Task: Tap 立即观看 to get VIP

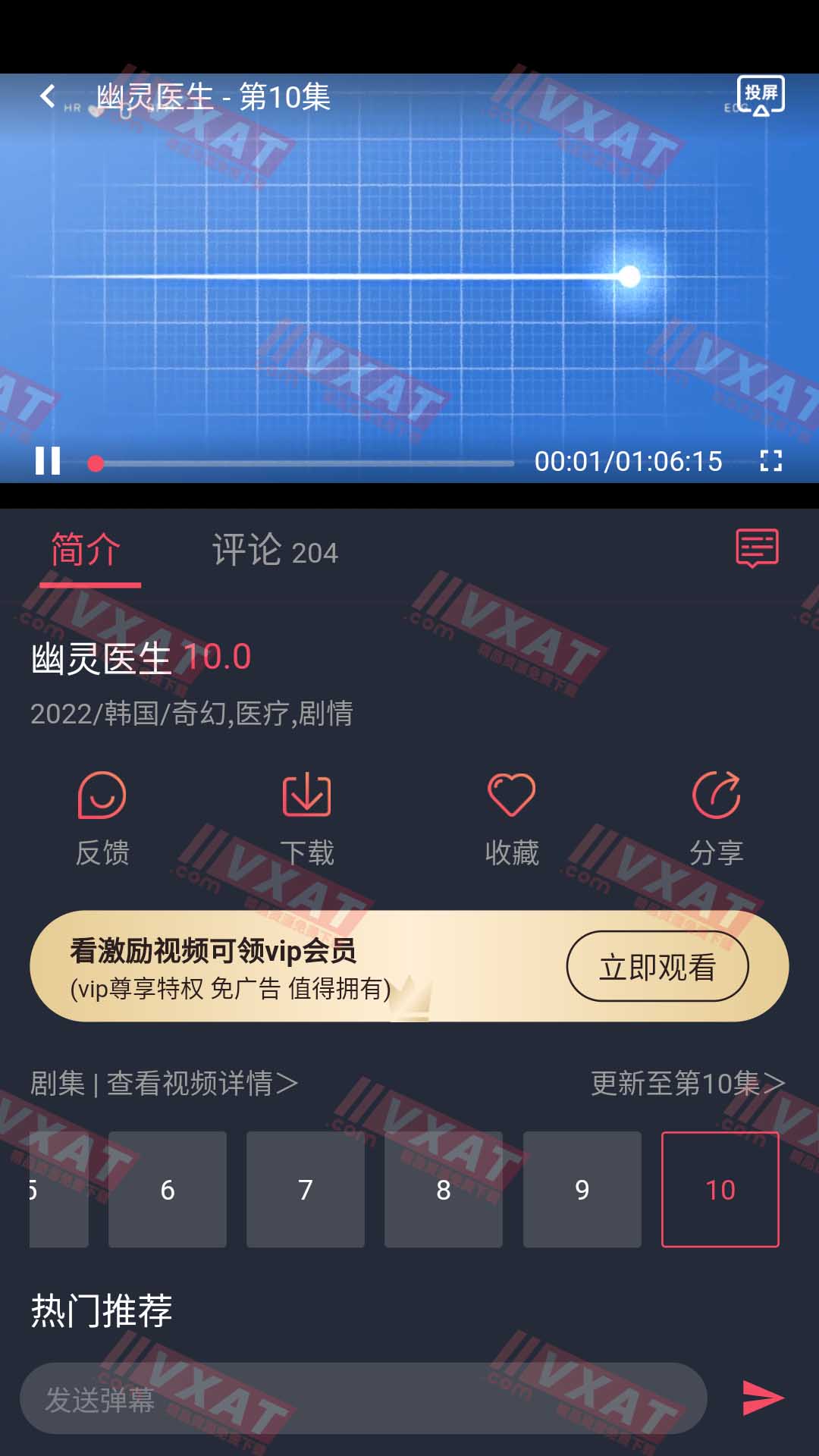Action: [x=657, y=967]
